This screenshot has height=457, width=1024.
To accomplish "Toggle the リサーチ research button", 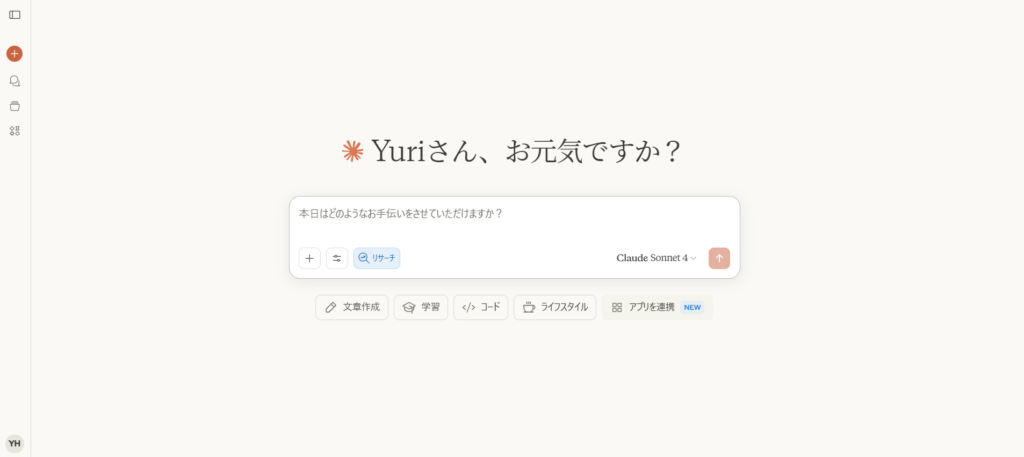I will [x=377, y=258].
